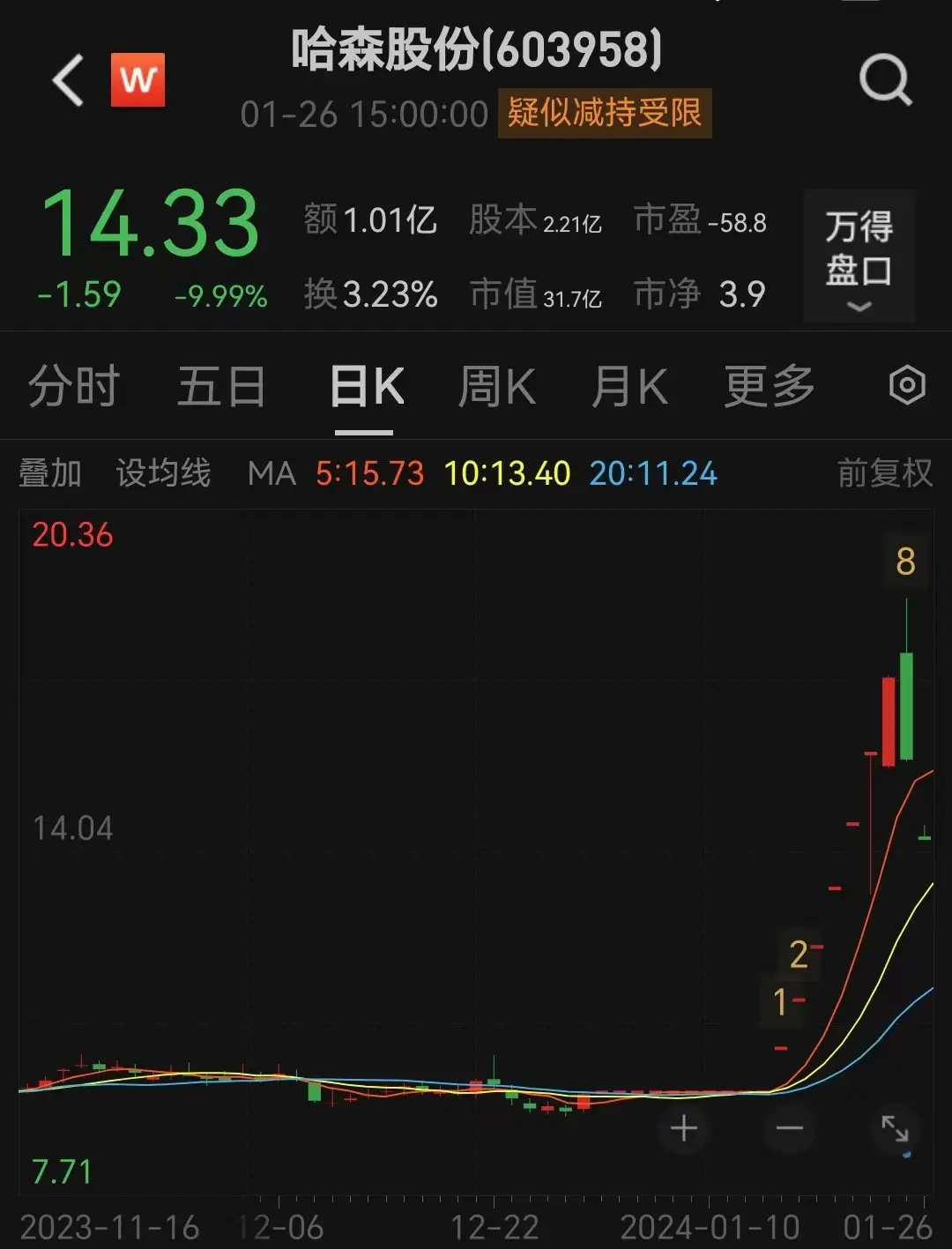Go back using the back arrow
952x1249 pixels.
pos(69,80)
